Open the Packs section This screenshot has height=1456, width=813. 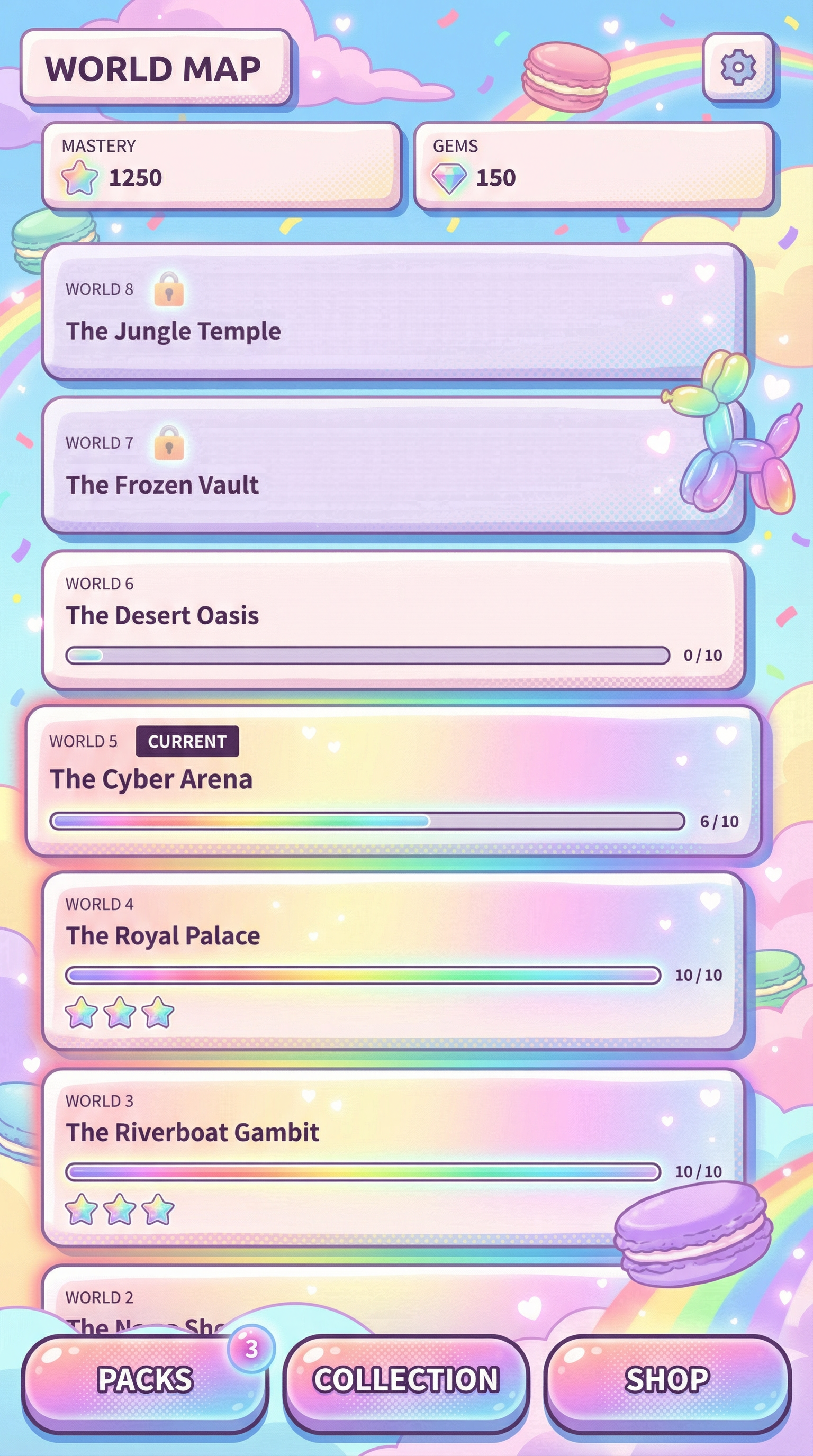point(144,1380)
